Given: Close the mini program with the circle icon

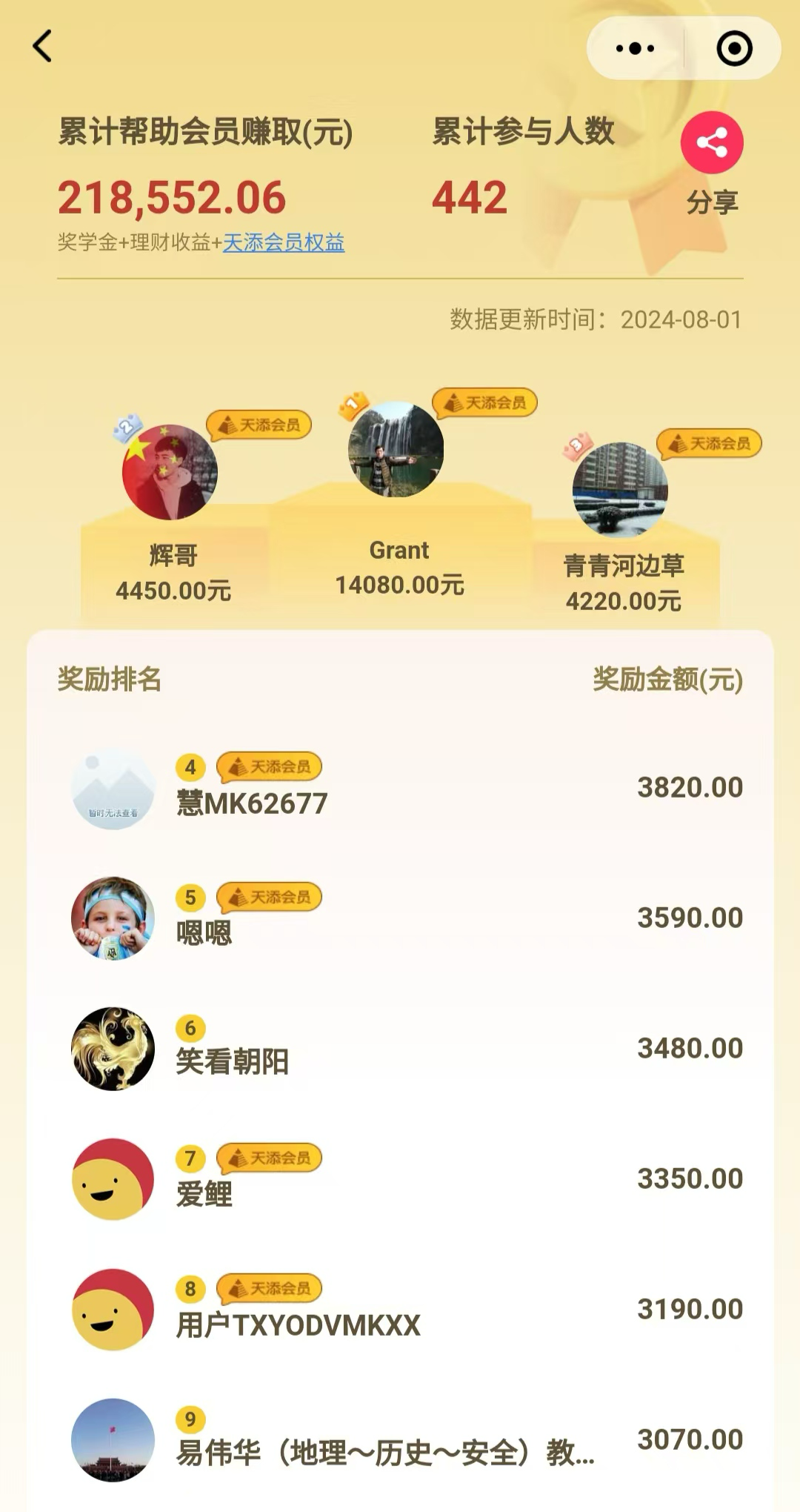Looking at the screenshot, I should pos(734,49).
